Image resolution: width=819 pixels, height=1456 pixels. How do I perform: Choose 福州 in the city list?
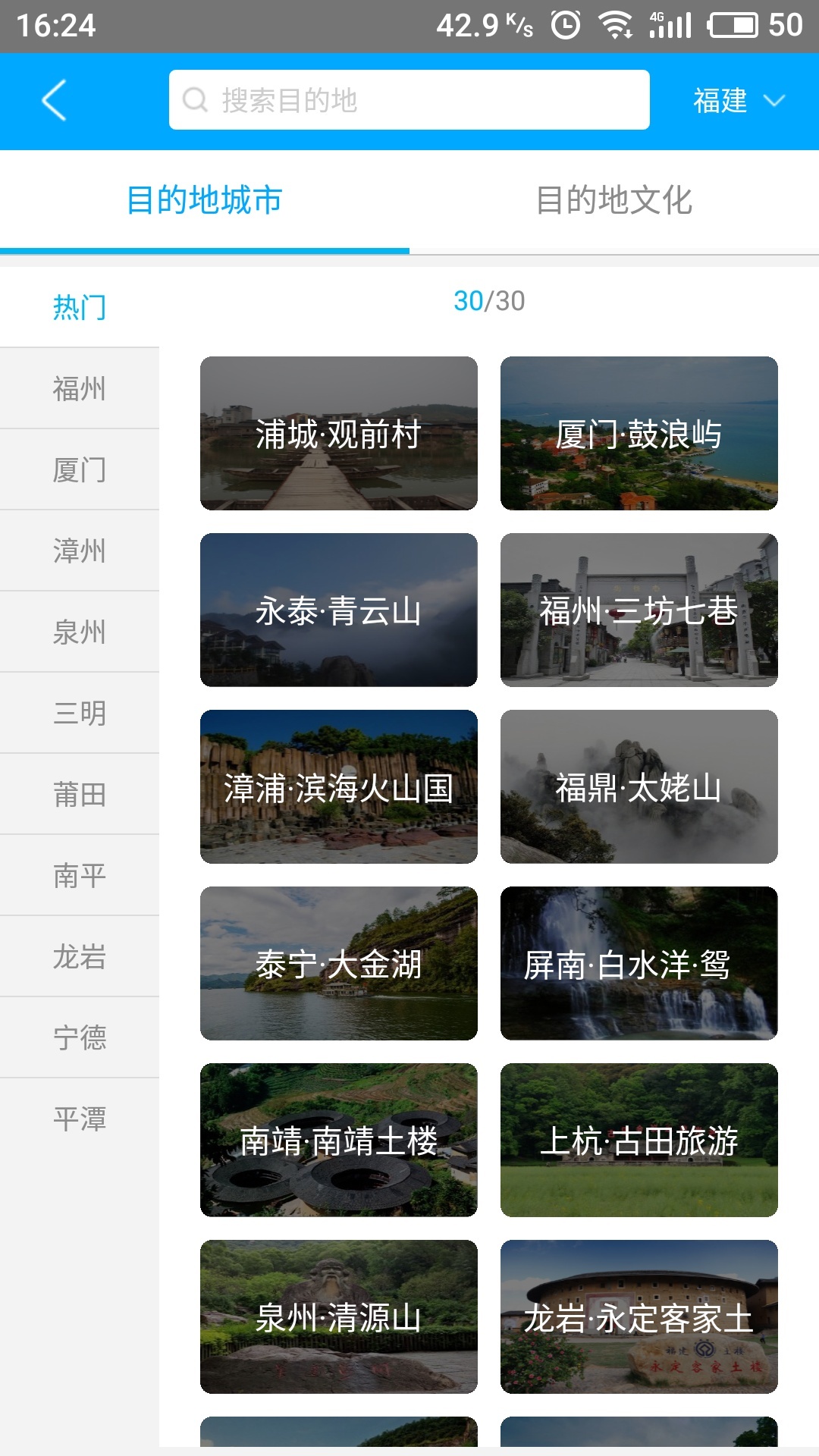[x=80, y=388]
